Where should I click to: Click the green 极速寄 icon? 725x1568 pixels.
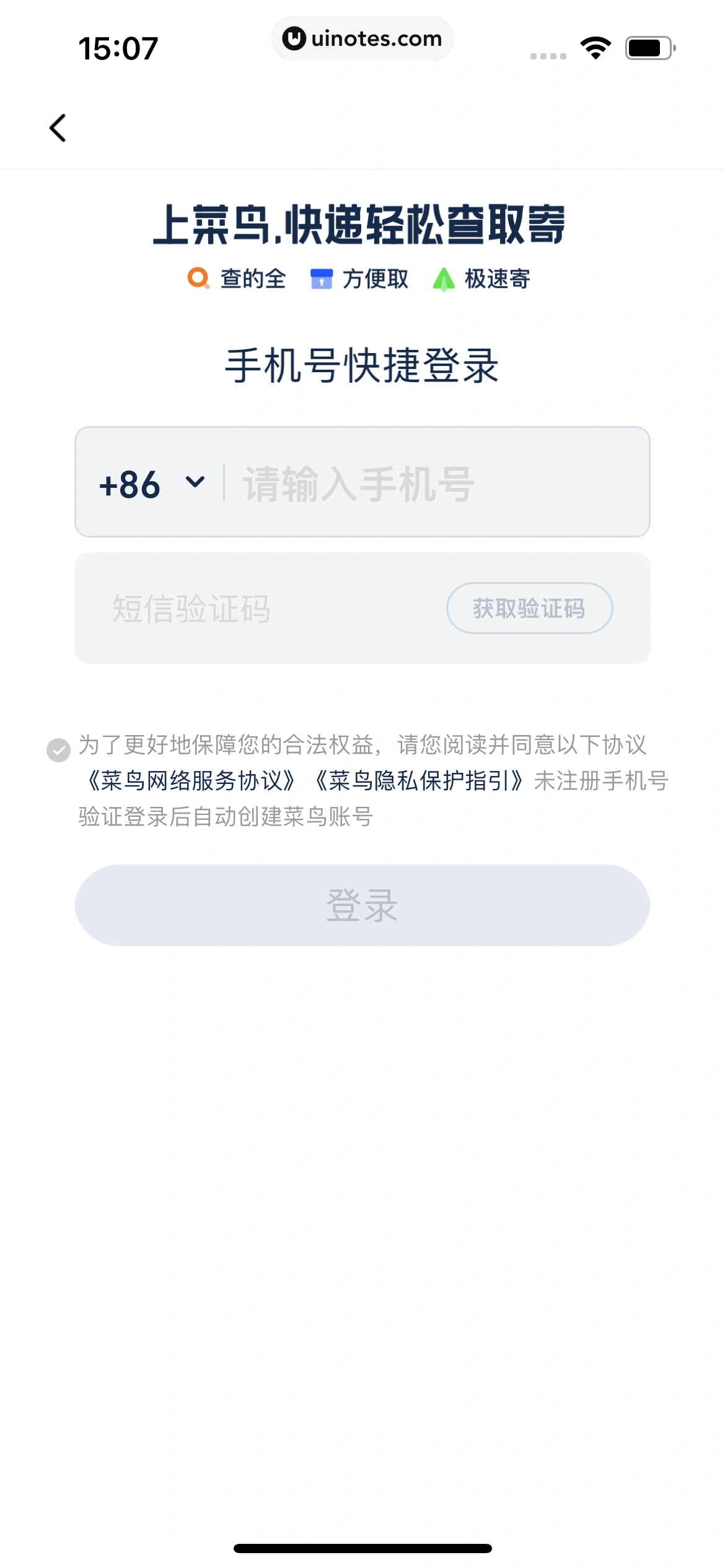point(445,279)
